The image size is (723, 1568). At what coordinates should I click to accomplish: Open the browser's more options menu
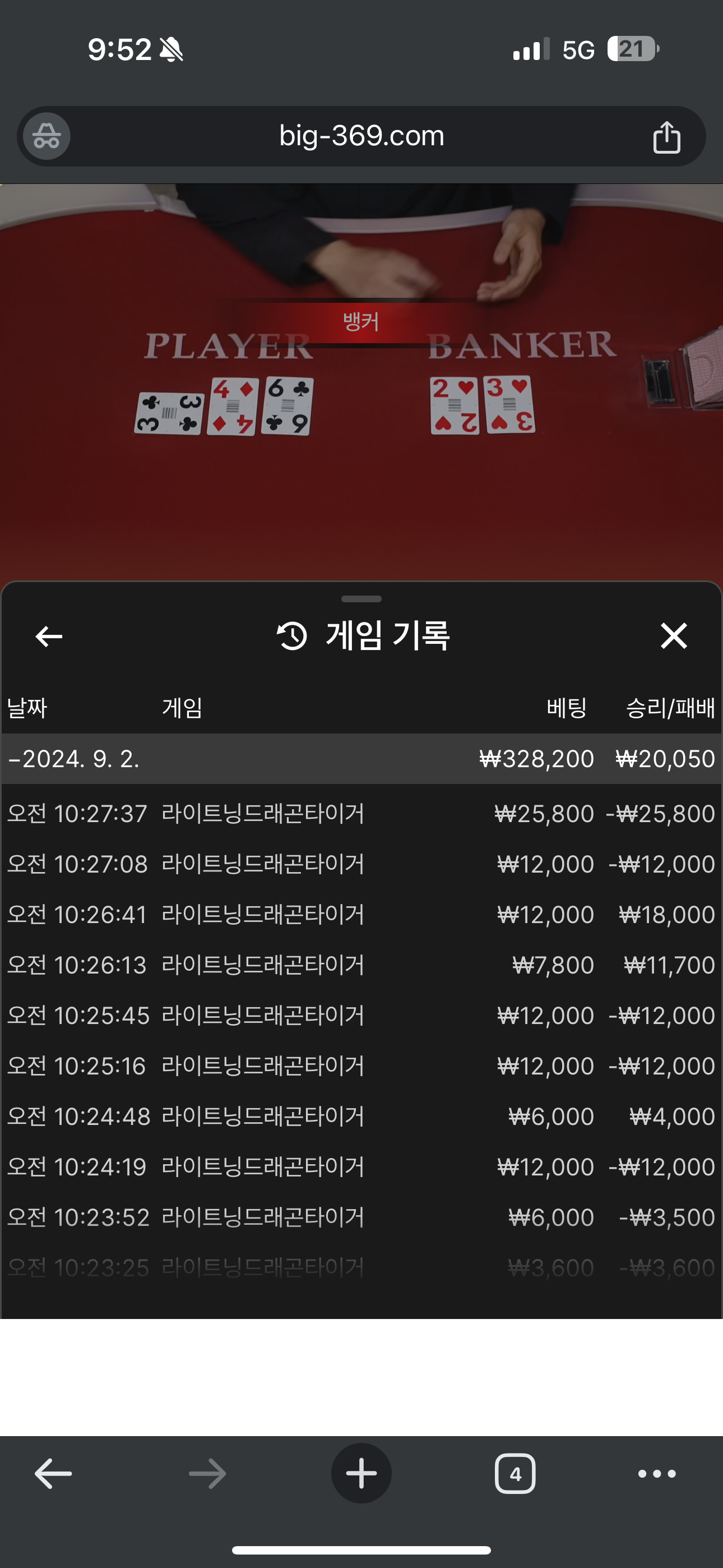657,1474
